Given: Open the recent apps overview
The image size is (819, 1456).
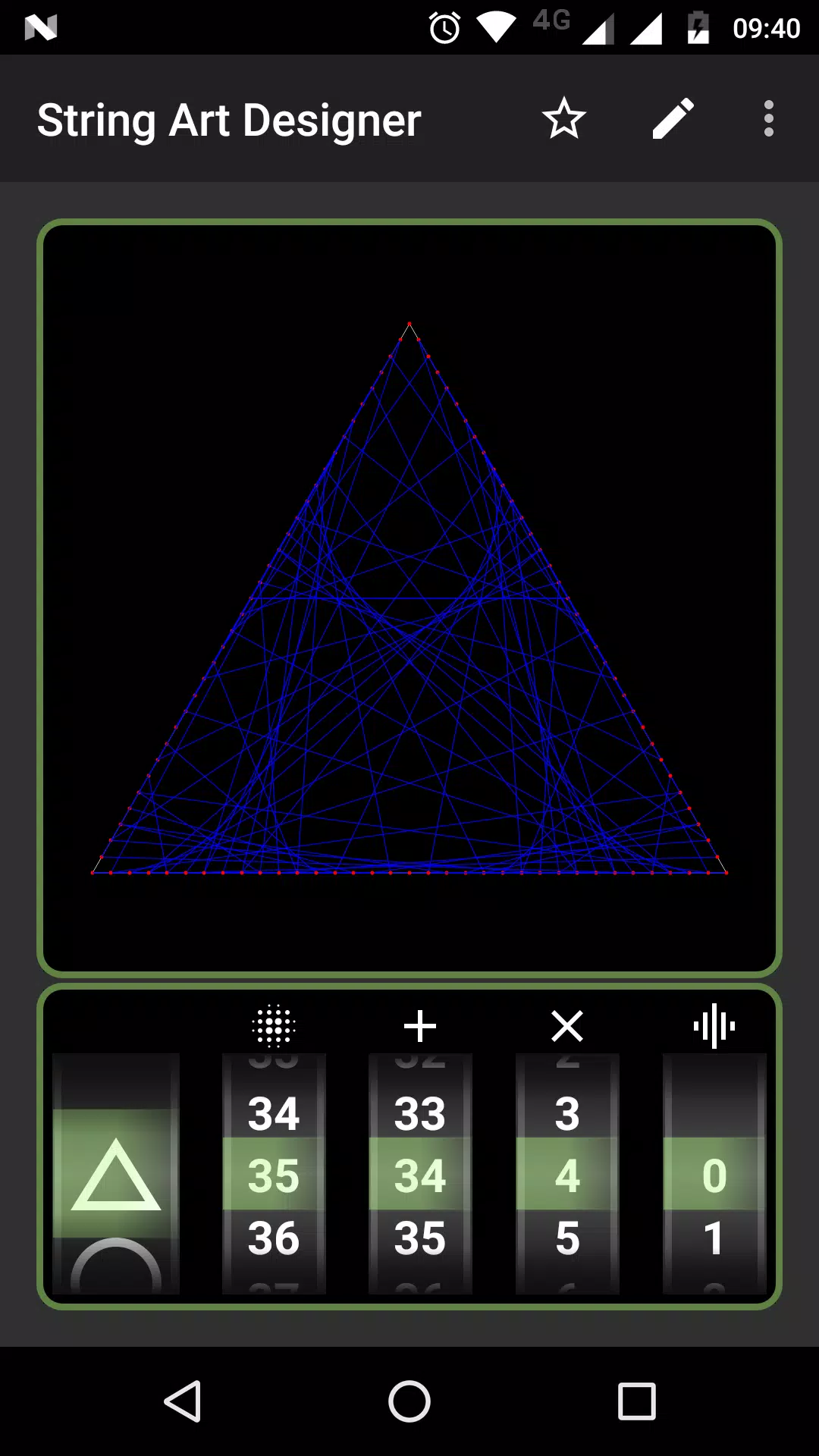Looking at the screenshot, I should (x=637, y=1401).
